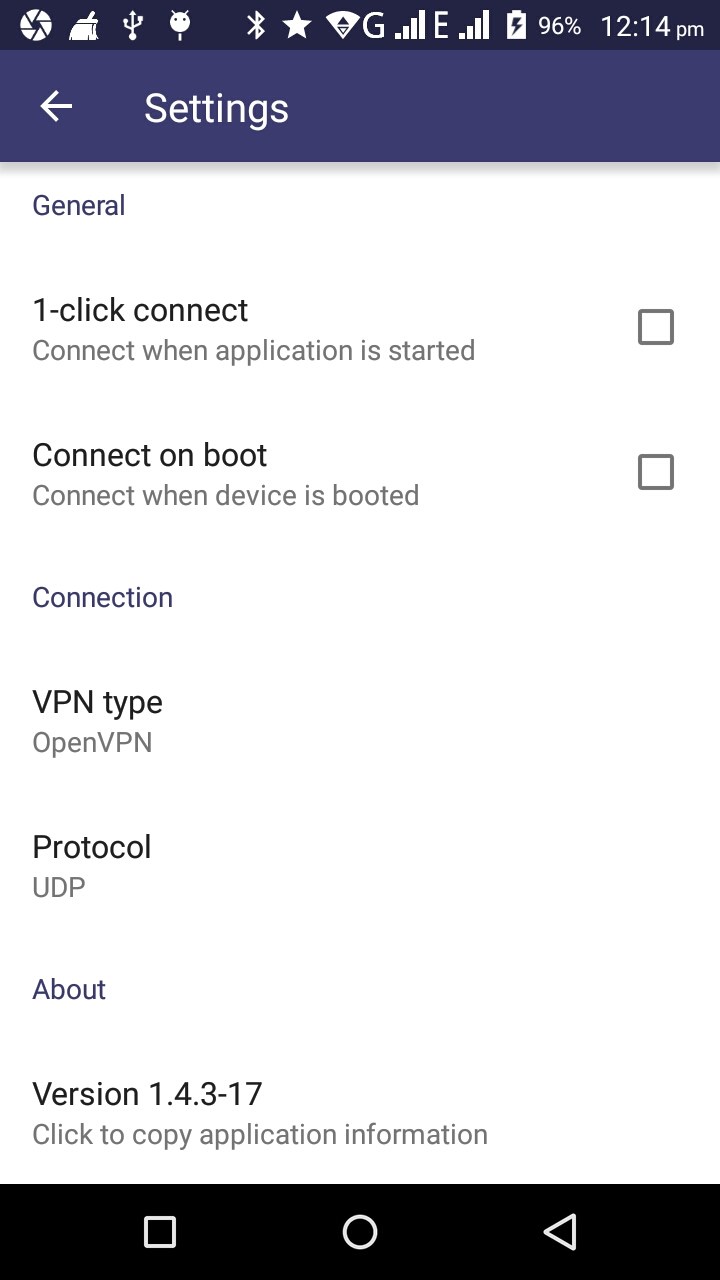Check the Connect on boot option
The width and height of the screenshot is (720, 1280).
point(656,472)
